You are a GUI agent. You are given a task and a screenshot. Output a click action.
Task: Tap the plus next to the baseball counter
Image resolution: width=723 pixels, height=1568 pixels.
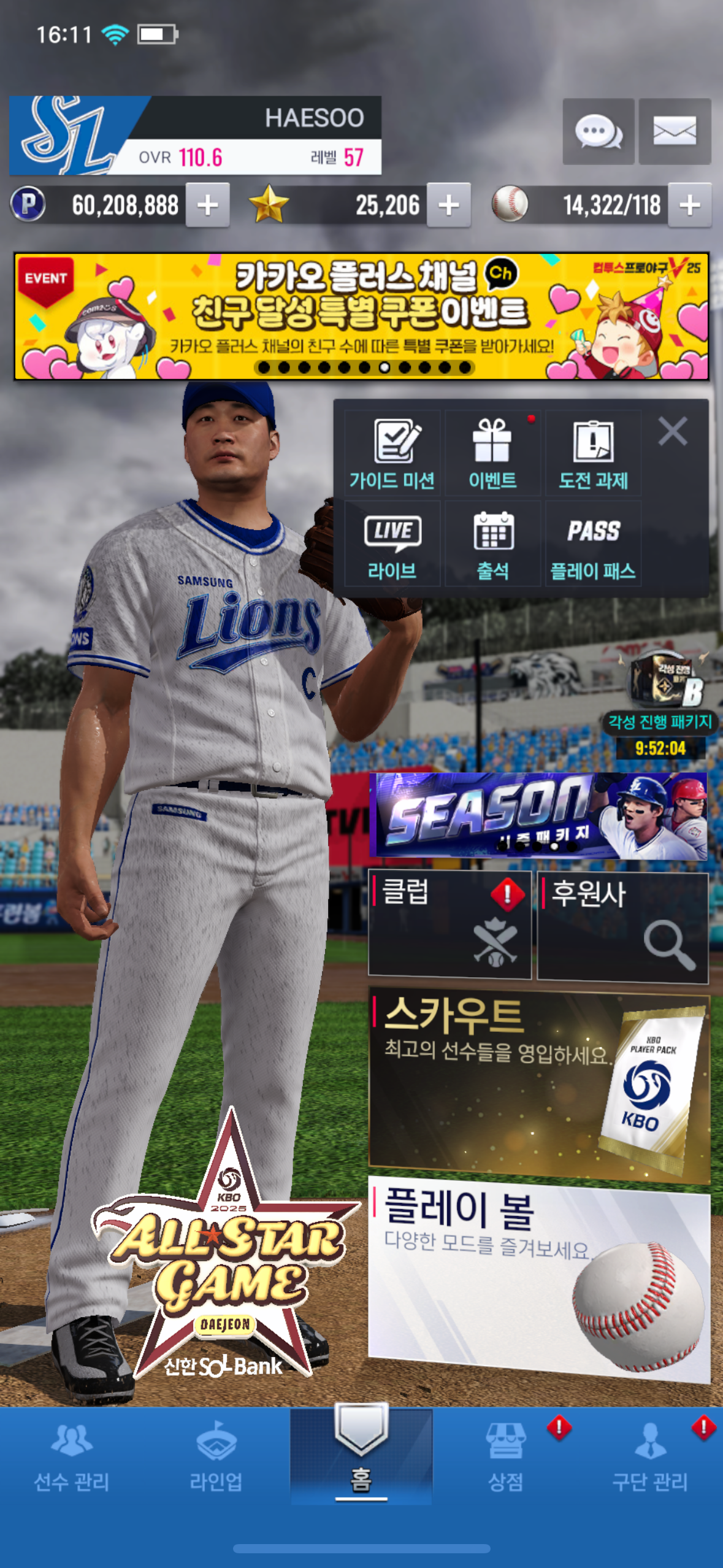click(689, 205)
